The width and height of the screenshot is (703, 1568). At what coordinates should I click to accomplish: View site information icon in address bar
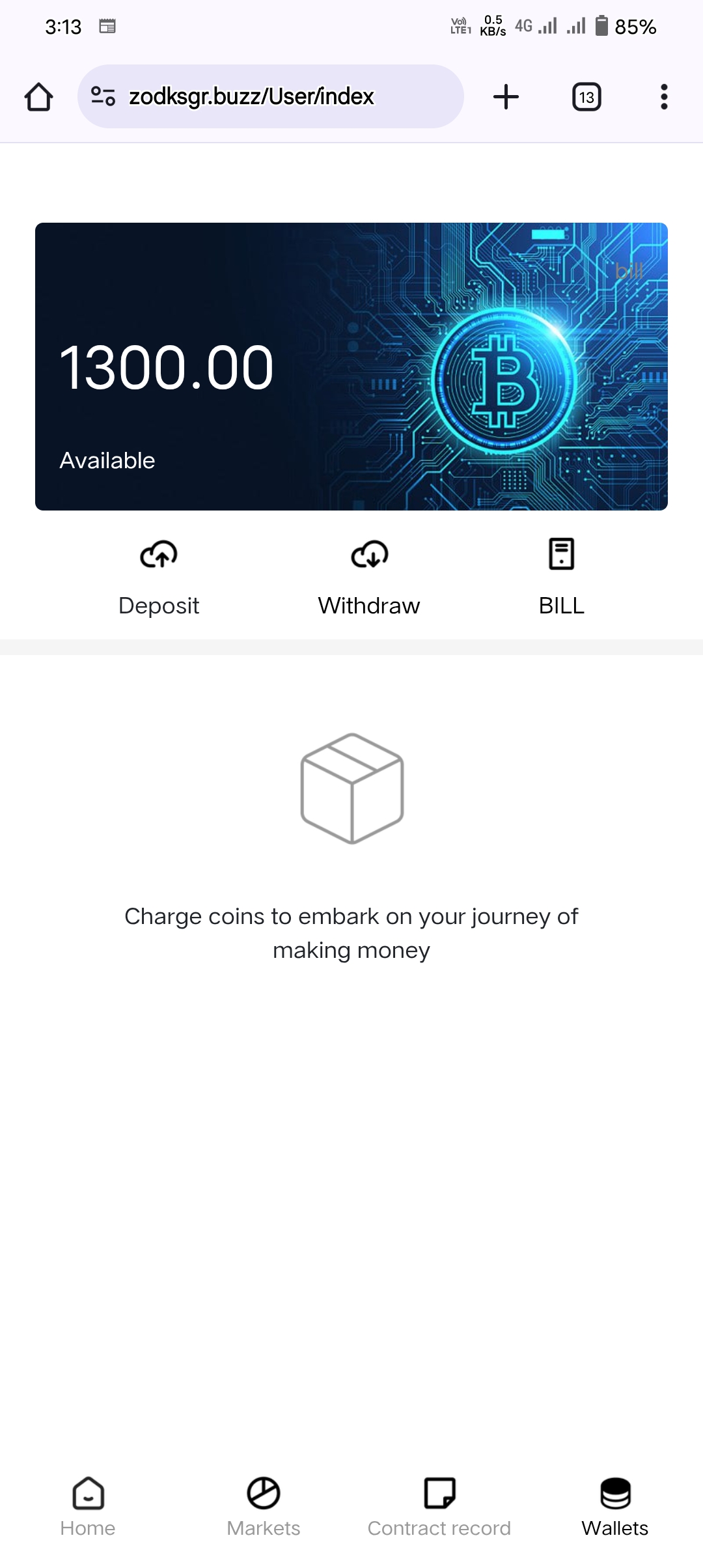[x=103, y=96]
